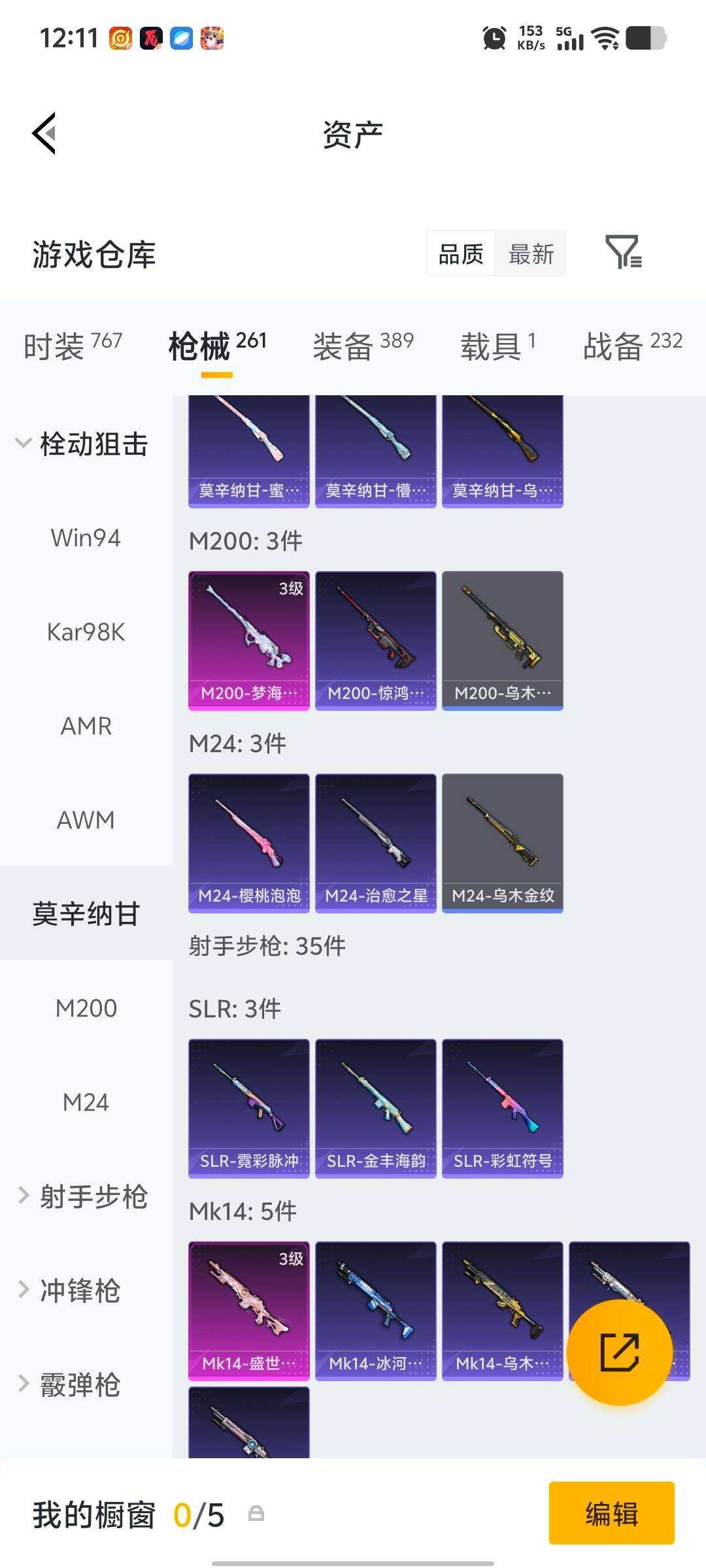Image resolution: width=706 pixels, height=1568 pixels.
Task: Tap the alarm clock status bar icon
Action: (496, 39)
